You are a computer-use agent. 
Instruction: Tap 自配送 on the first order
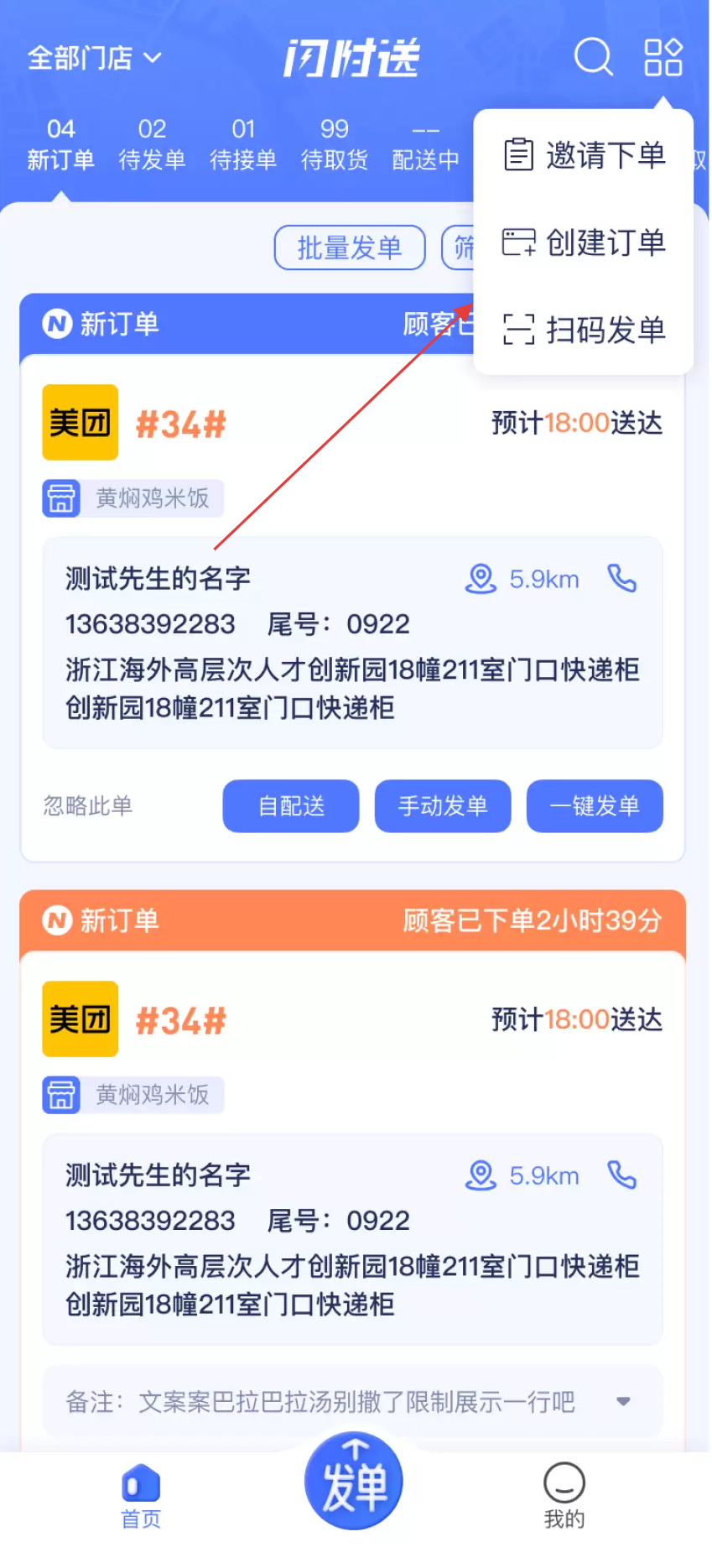pos(291,806)
